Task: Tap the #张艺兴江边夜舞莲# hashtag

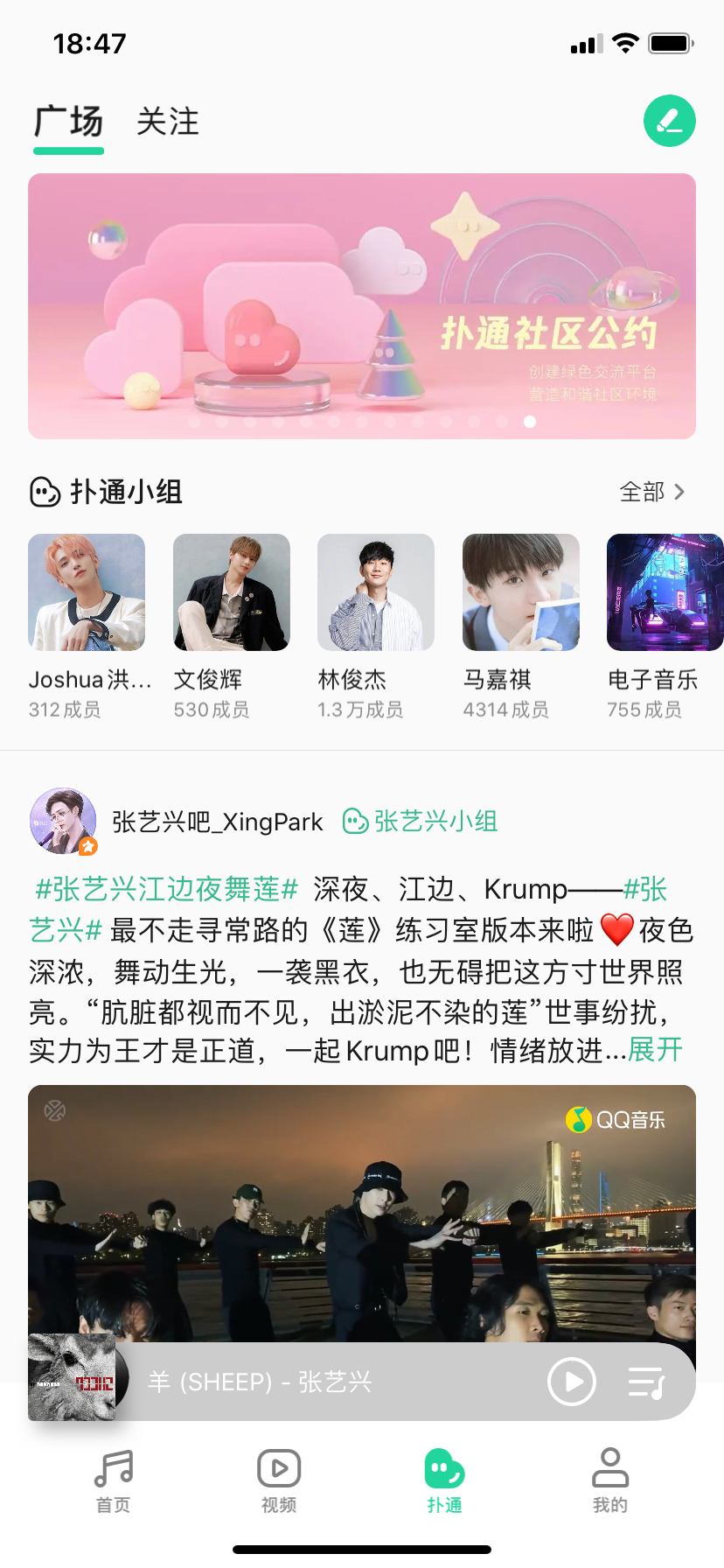Action: click(167, 889)
